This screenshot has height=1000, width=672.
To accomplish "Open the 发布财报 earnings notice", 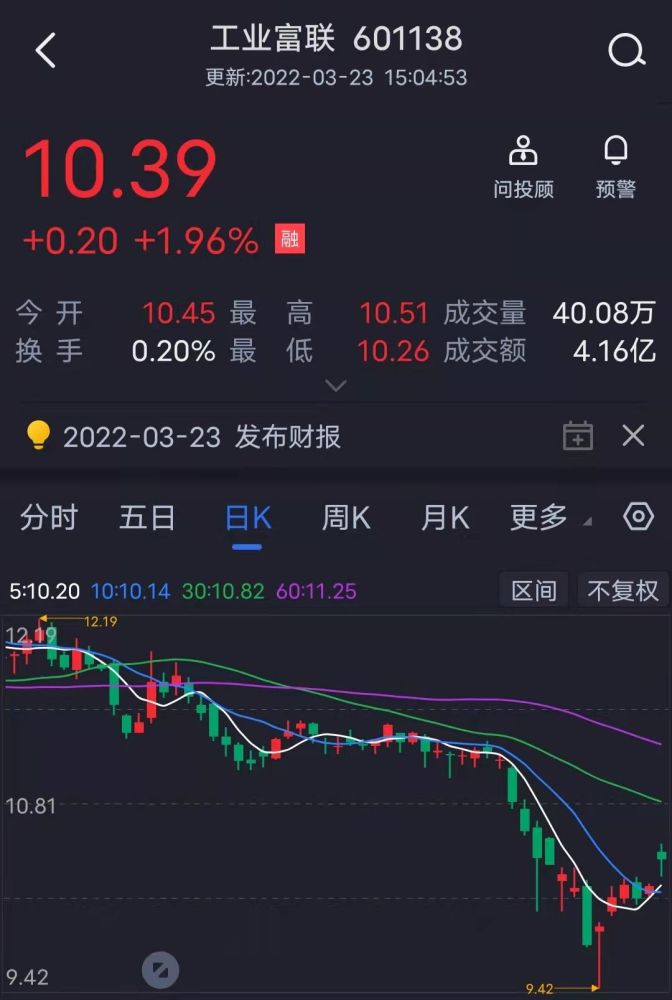I will 202,436.
